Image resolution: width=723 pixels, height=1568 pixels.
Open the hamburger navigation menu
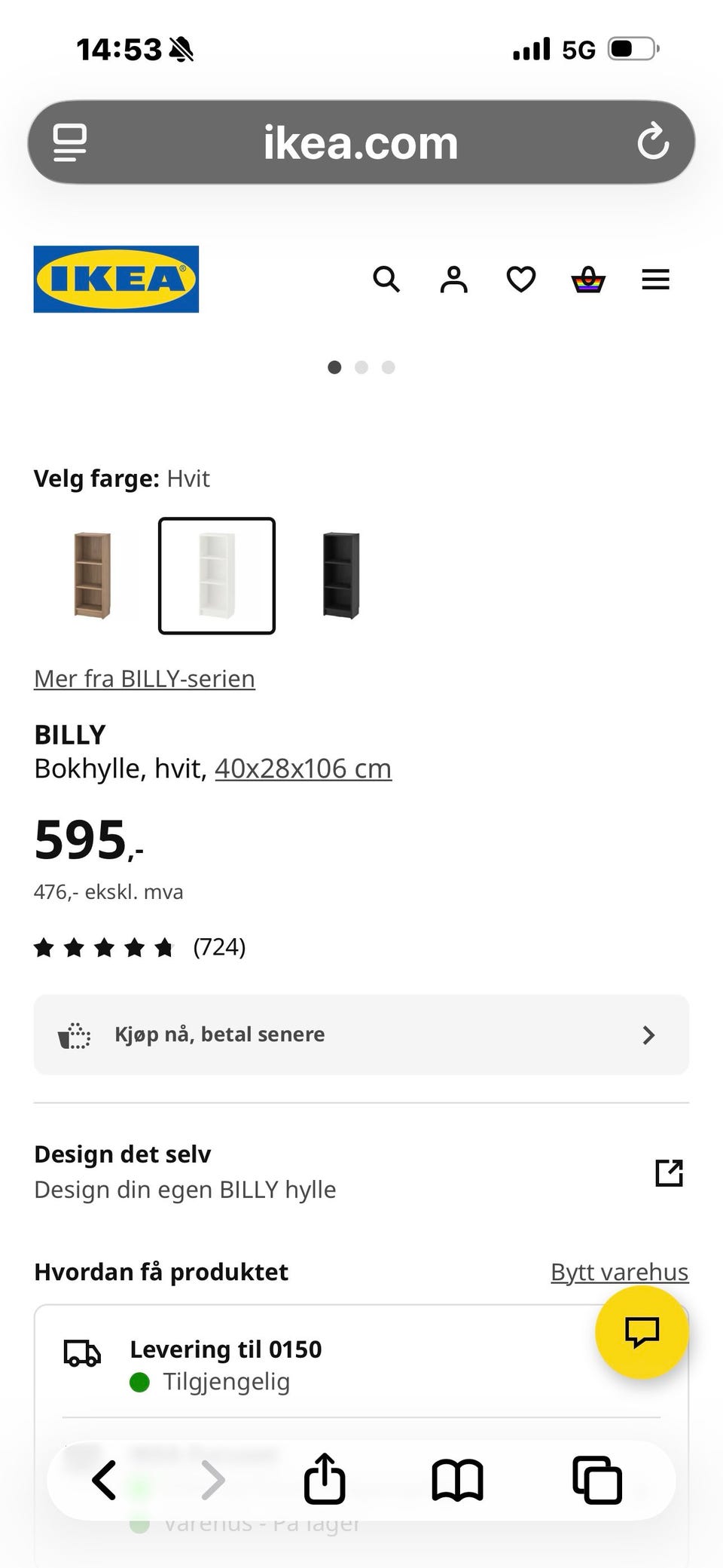pos(654,280)
